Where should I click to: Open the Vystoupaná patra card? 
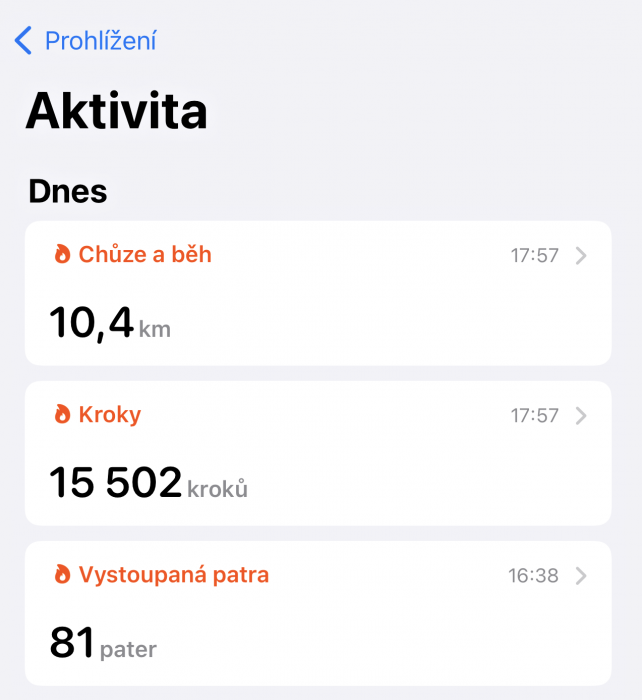coord(318,613)
